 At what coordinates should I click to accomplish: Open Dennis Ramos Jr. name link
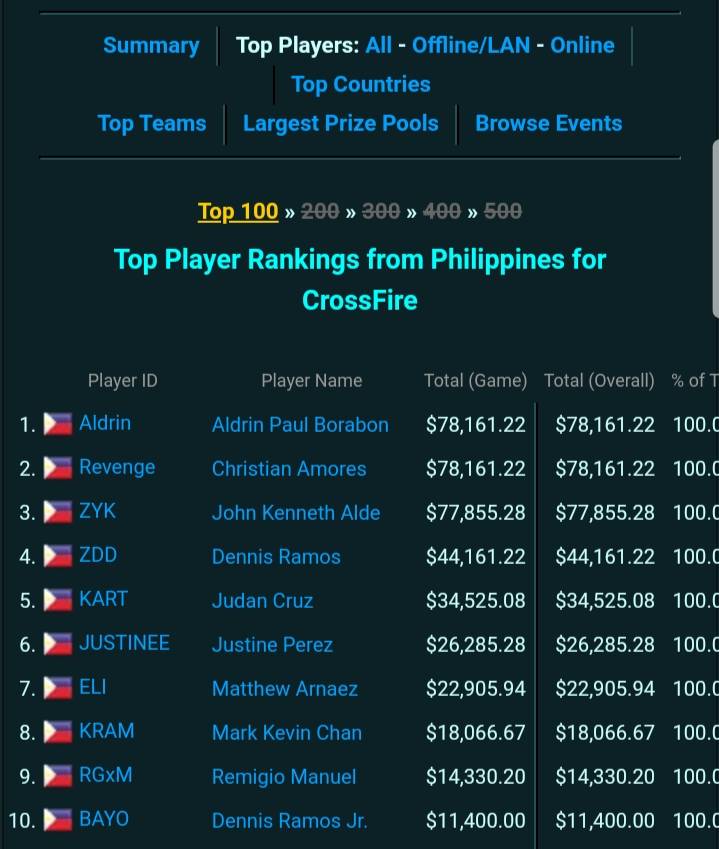click(290, 821)
